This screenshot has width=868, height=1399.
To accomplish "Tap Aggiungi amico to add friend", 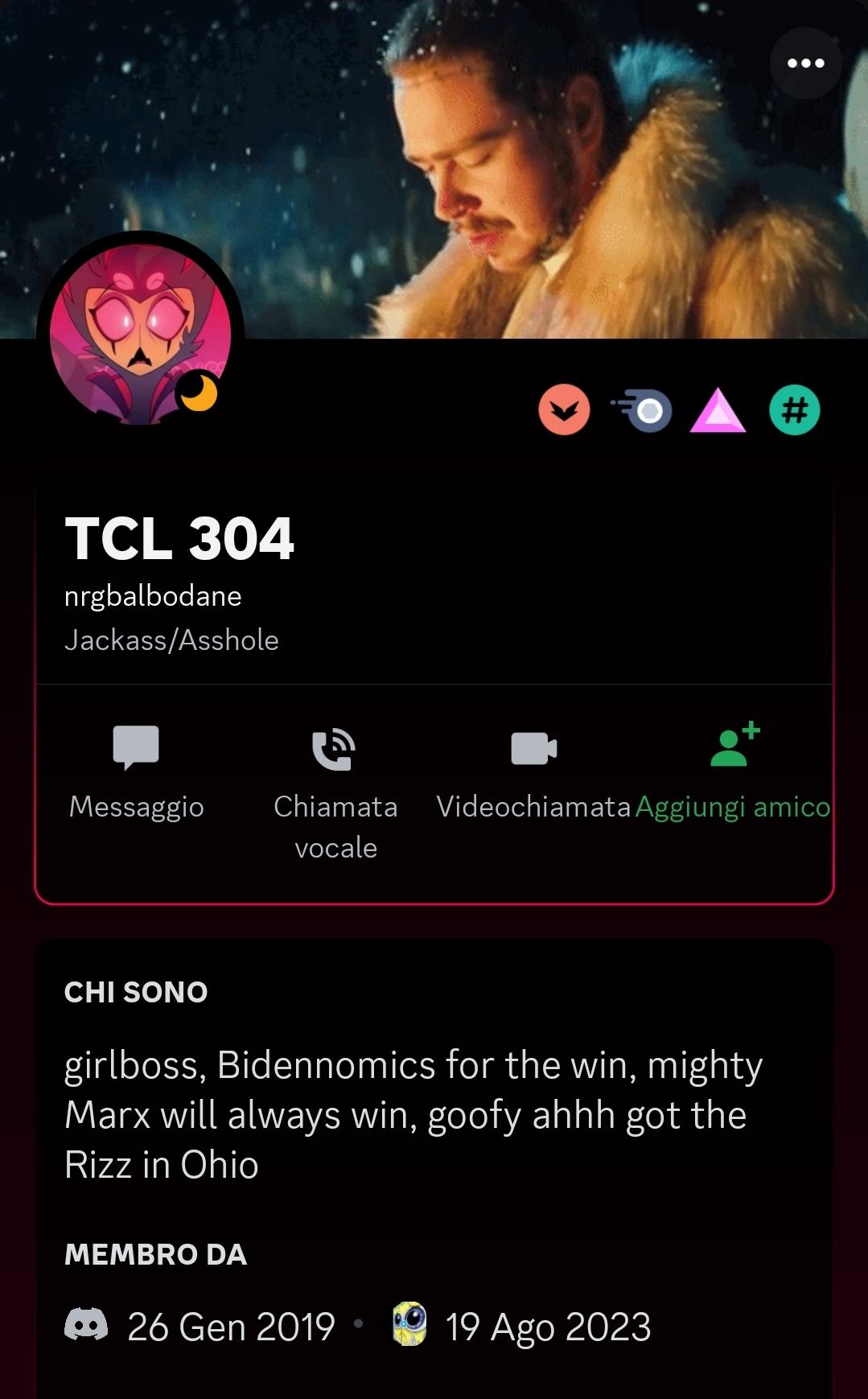I will tap(733, 772).
